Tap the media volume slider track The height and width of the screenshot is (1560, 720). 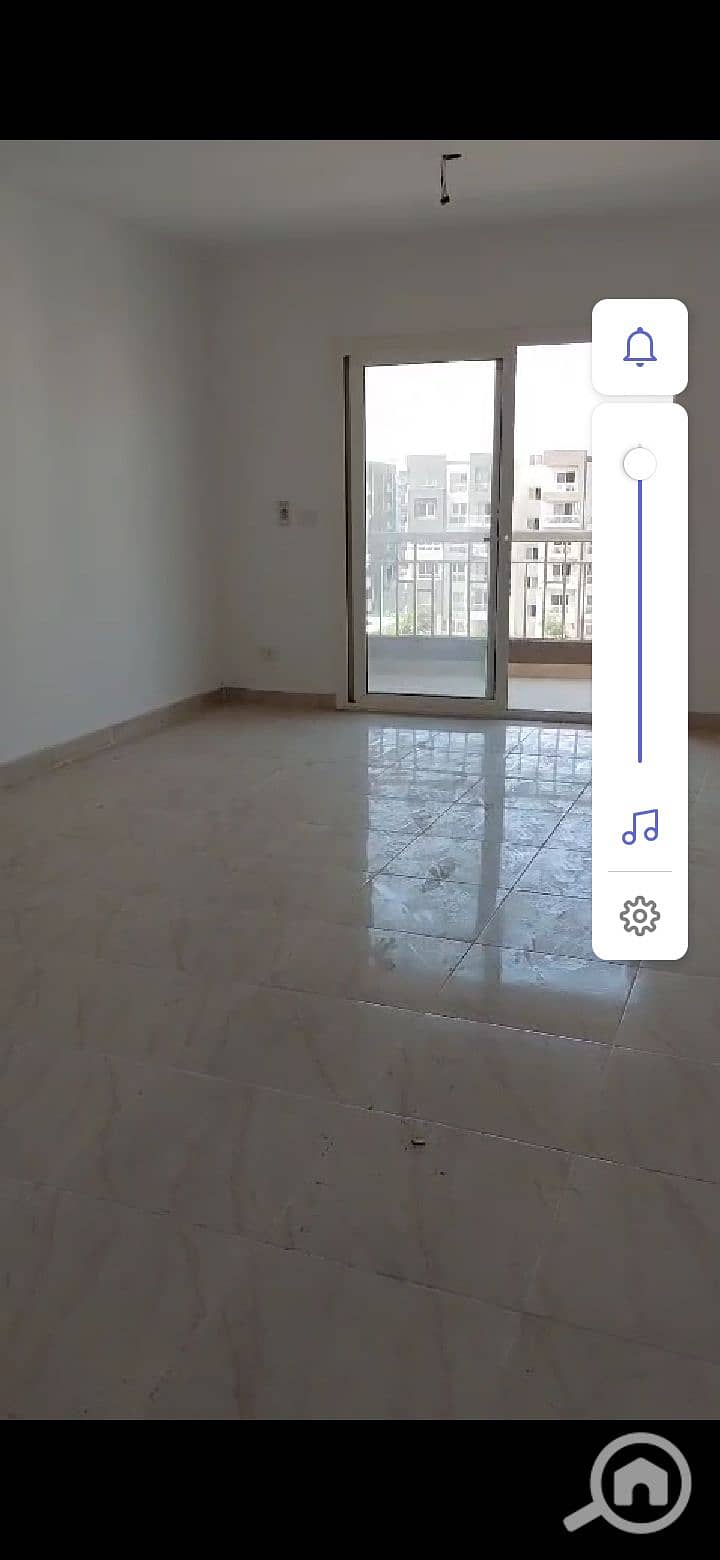tap(640, 610)
